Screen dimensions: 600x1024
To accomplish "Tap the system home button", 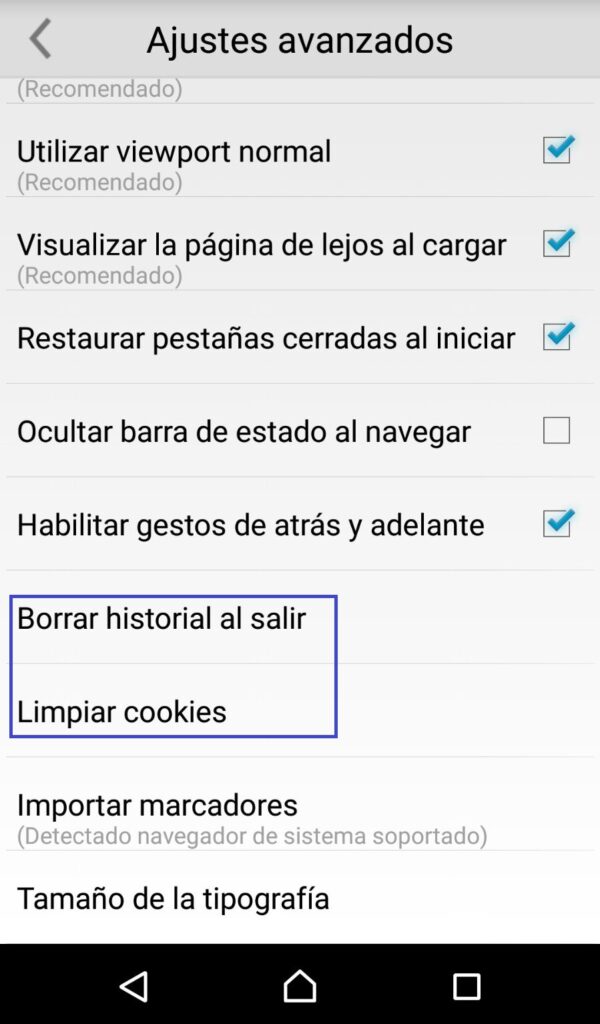I will 300,987.
